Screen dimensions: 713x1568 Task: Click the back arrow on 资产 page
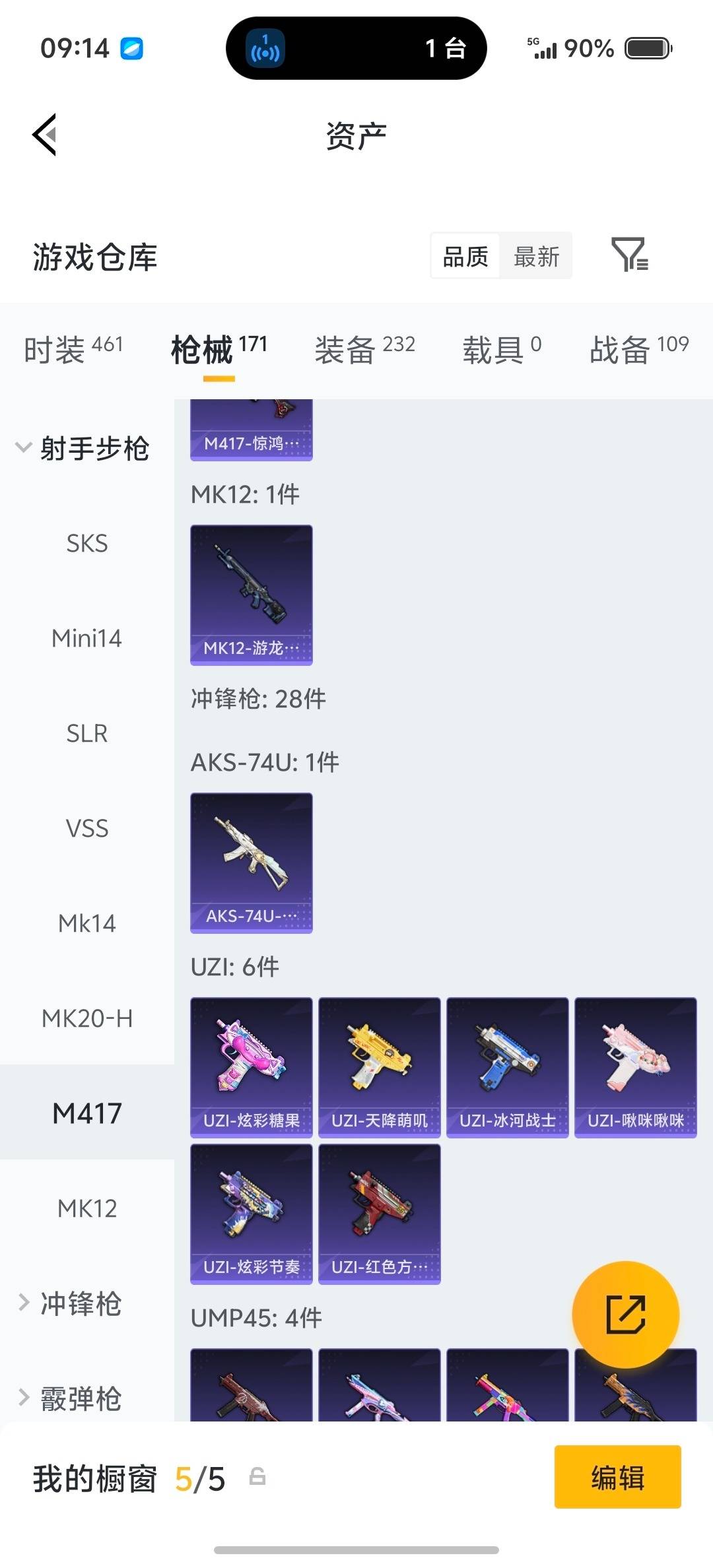point(44,135)
